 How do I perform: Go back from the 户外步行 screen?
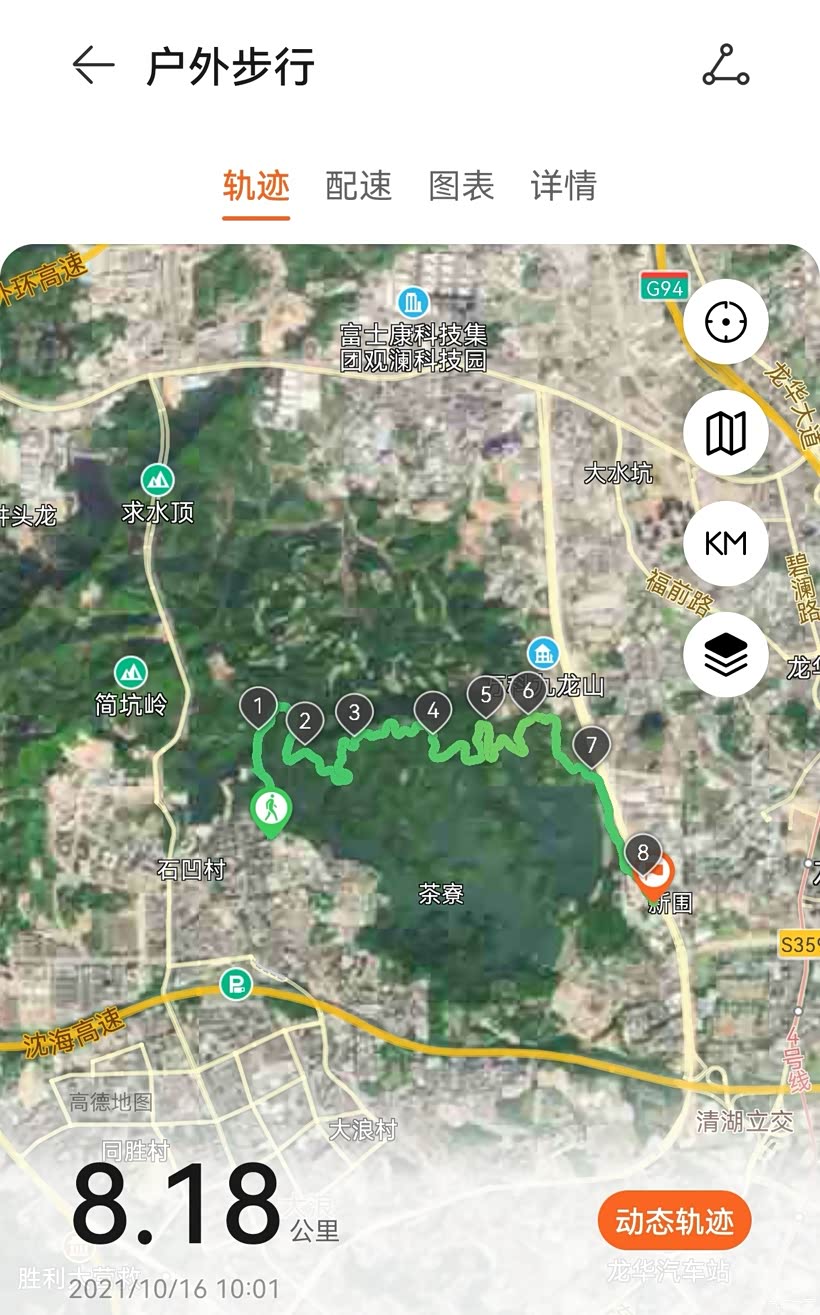93,66
